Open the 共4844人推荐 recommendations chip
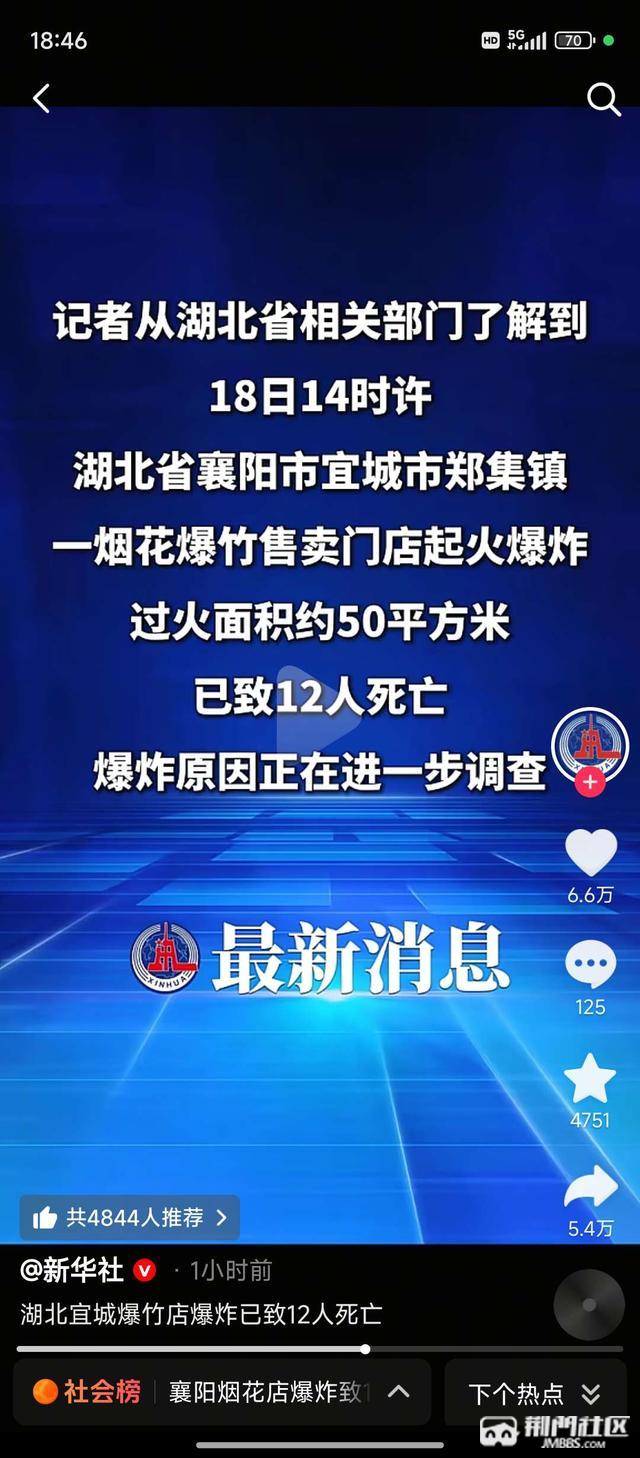Viewport: 640px width, 1458px height. (130, 1217)
